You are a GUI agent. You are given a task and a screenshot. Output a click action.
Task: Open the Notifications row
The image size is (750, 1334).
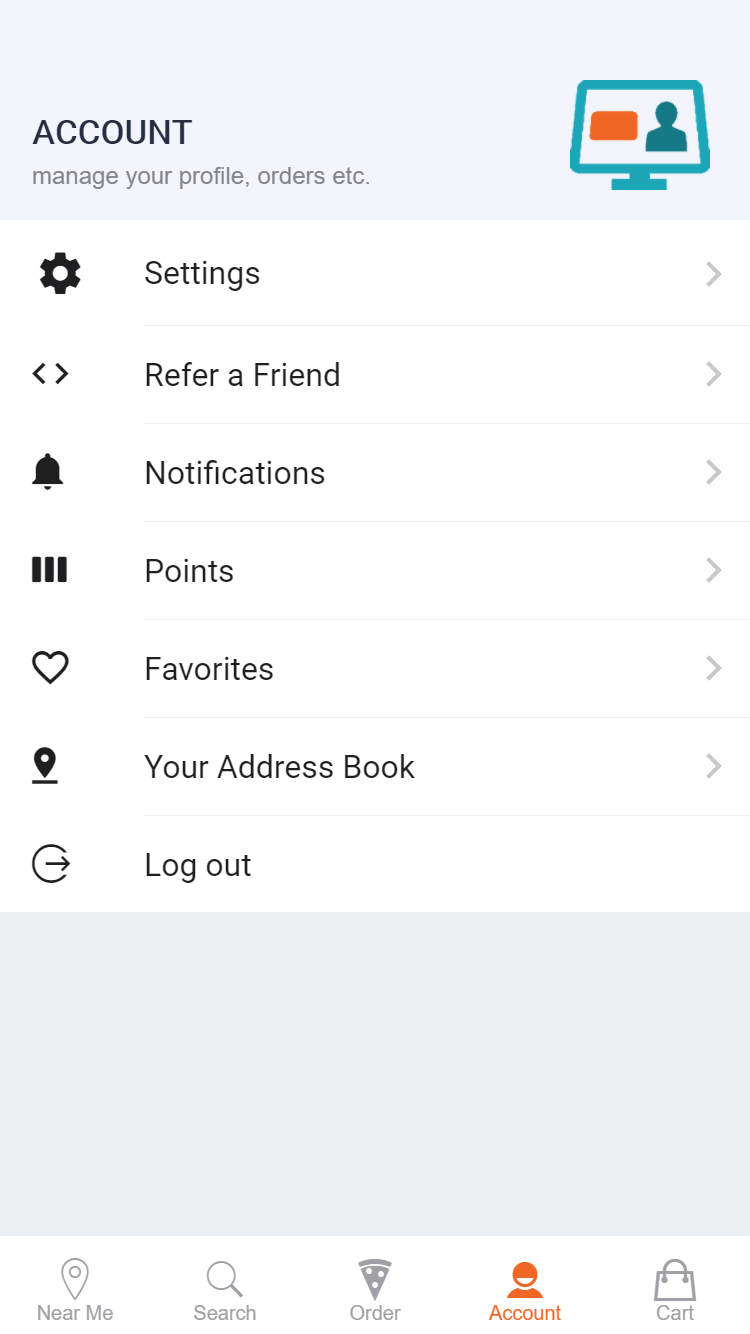375,473
